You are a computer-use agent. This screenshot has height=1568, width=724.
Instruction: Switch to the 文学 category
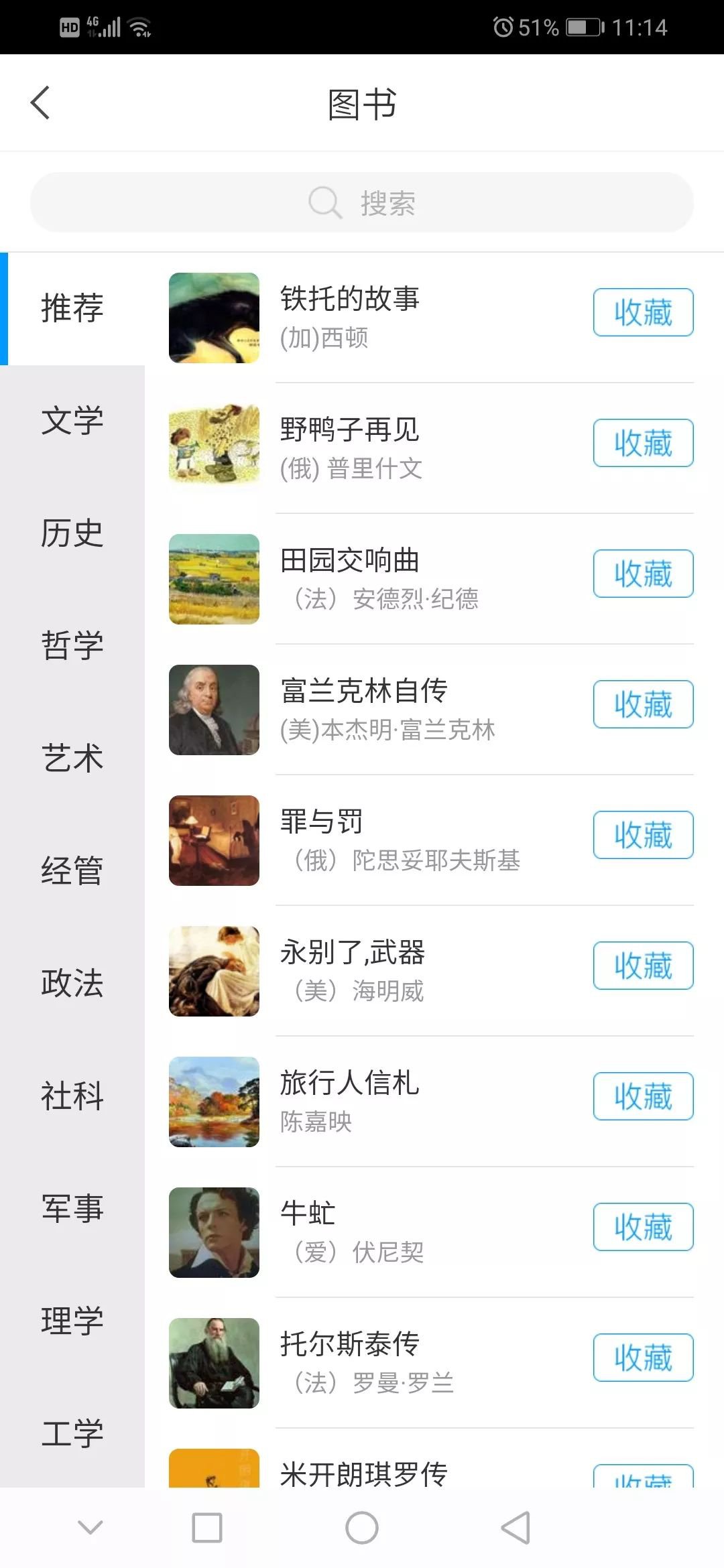pyautogui.click(x=72, y=421)
